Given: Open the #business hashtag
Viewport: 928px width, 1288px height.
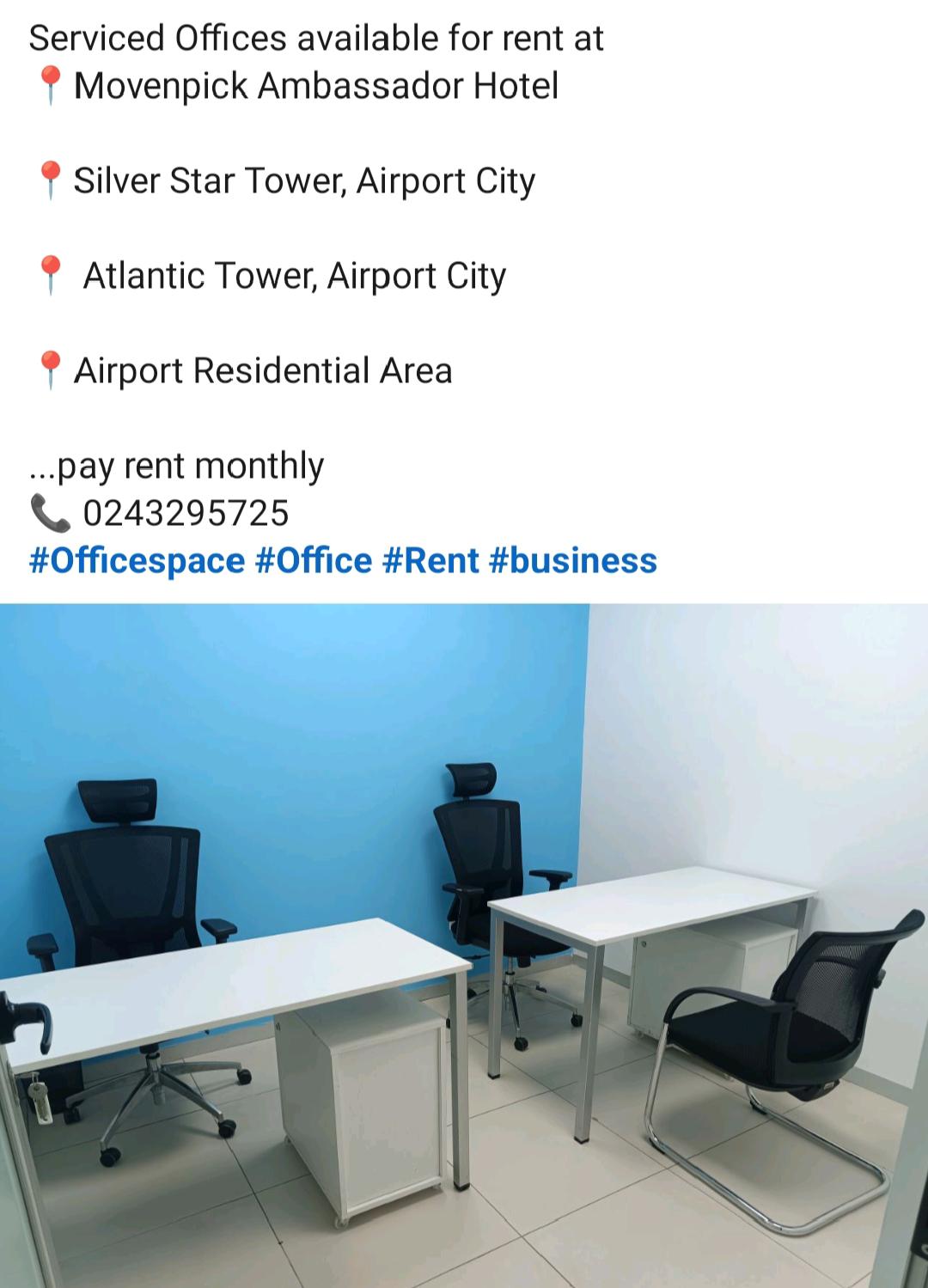Looking at the screenshot, I should [x=573, y=560].
